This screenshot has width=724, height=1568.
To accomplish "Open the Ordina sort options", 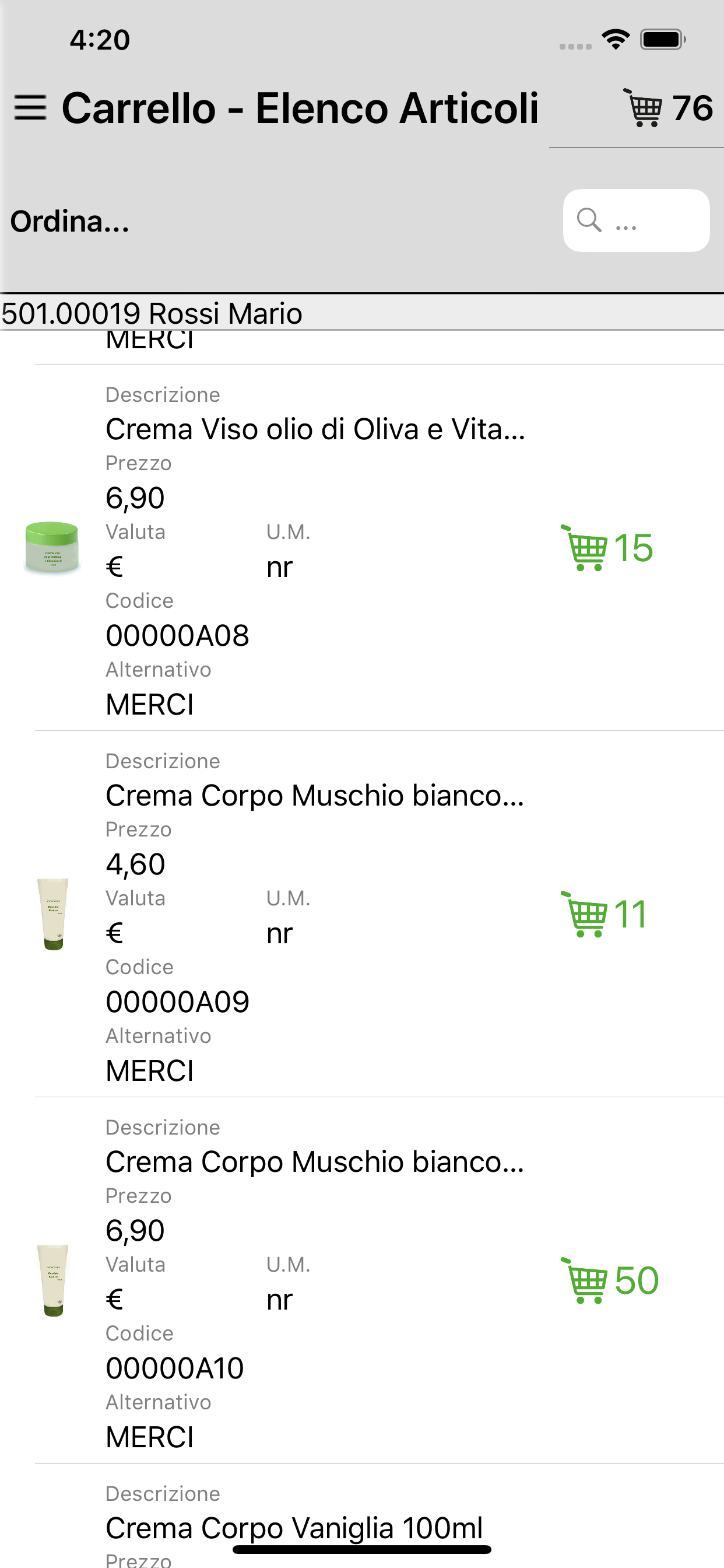I will pyautogui.click(x=70, y=221).
